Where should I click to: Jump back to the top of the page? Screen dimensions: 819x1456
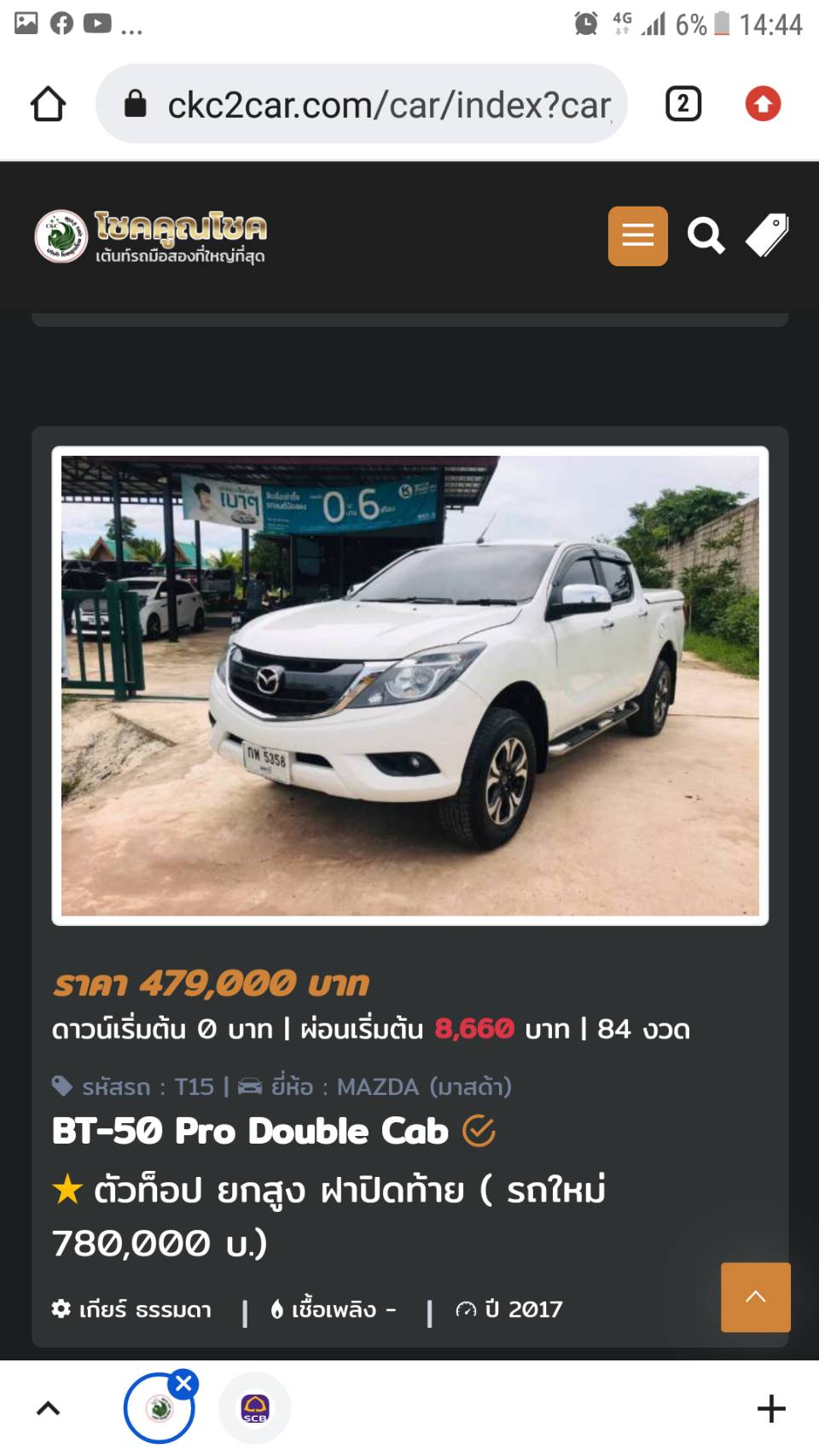coord(756,1297)
